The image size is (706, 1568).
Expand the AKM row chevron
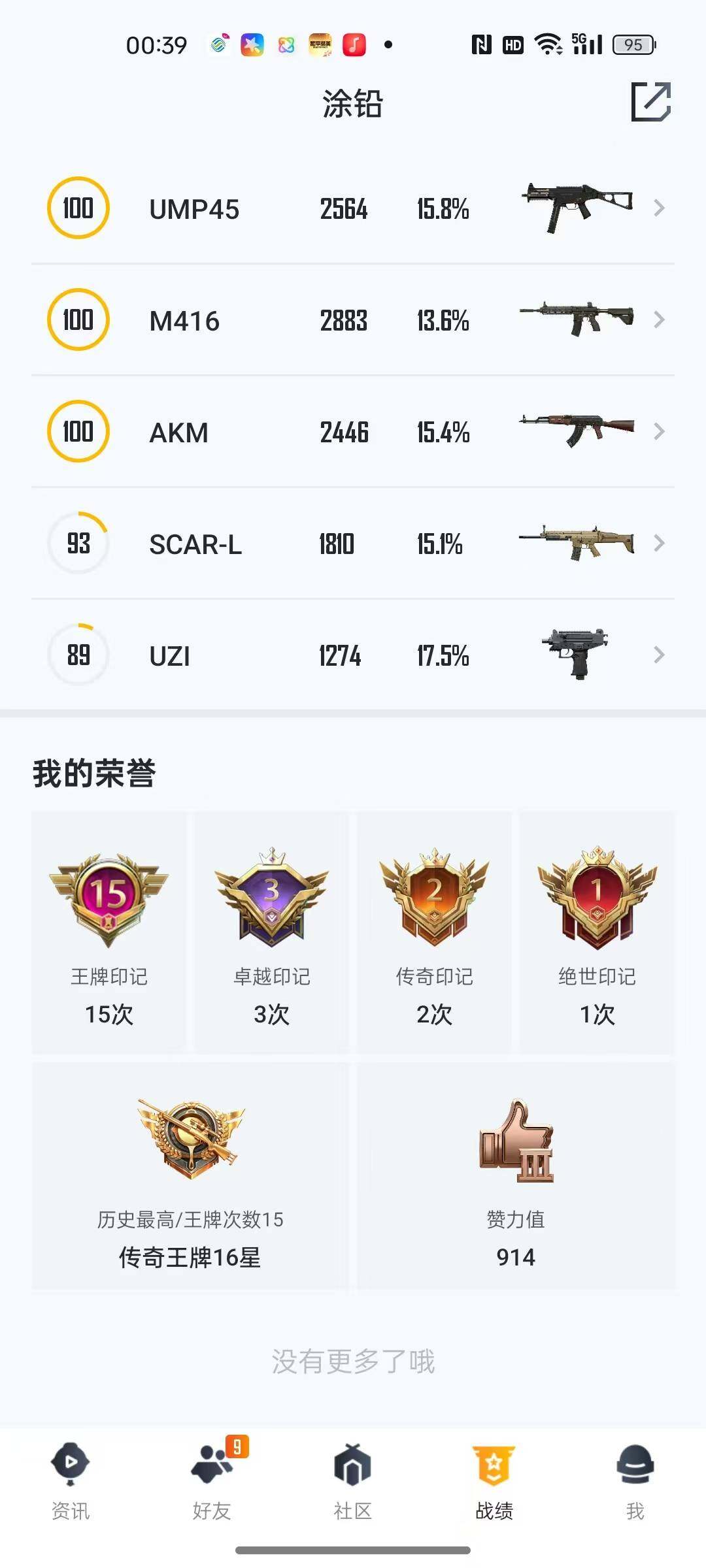(x=659, y=432)
